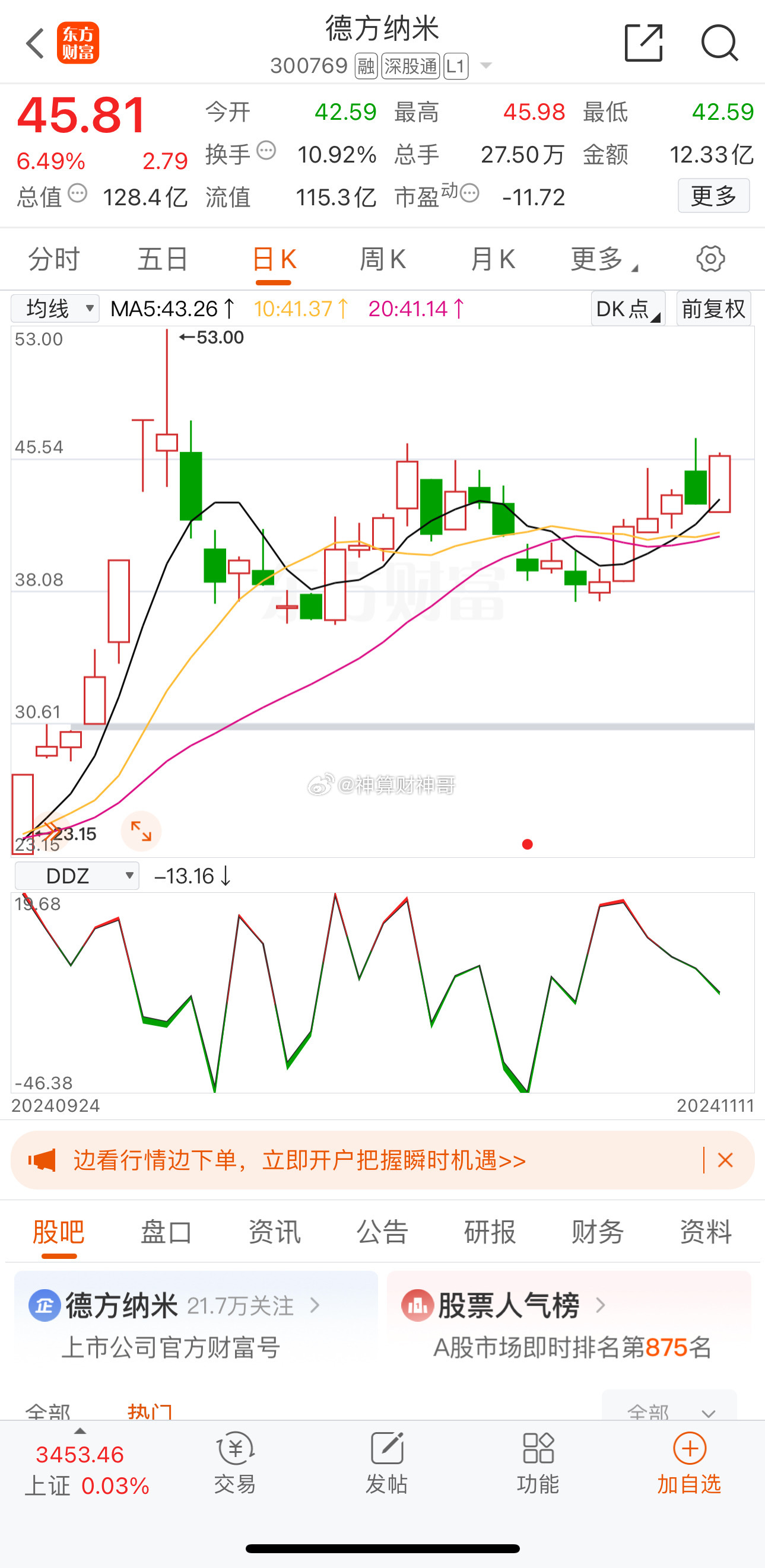Change the 前复权 adjustment option
765x1568 pixels.
pos(714,308)
